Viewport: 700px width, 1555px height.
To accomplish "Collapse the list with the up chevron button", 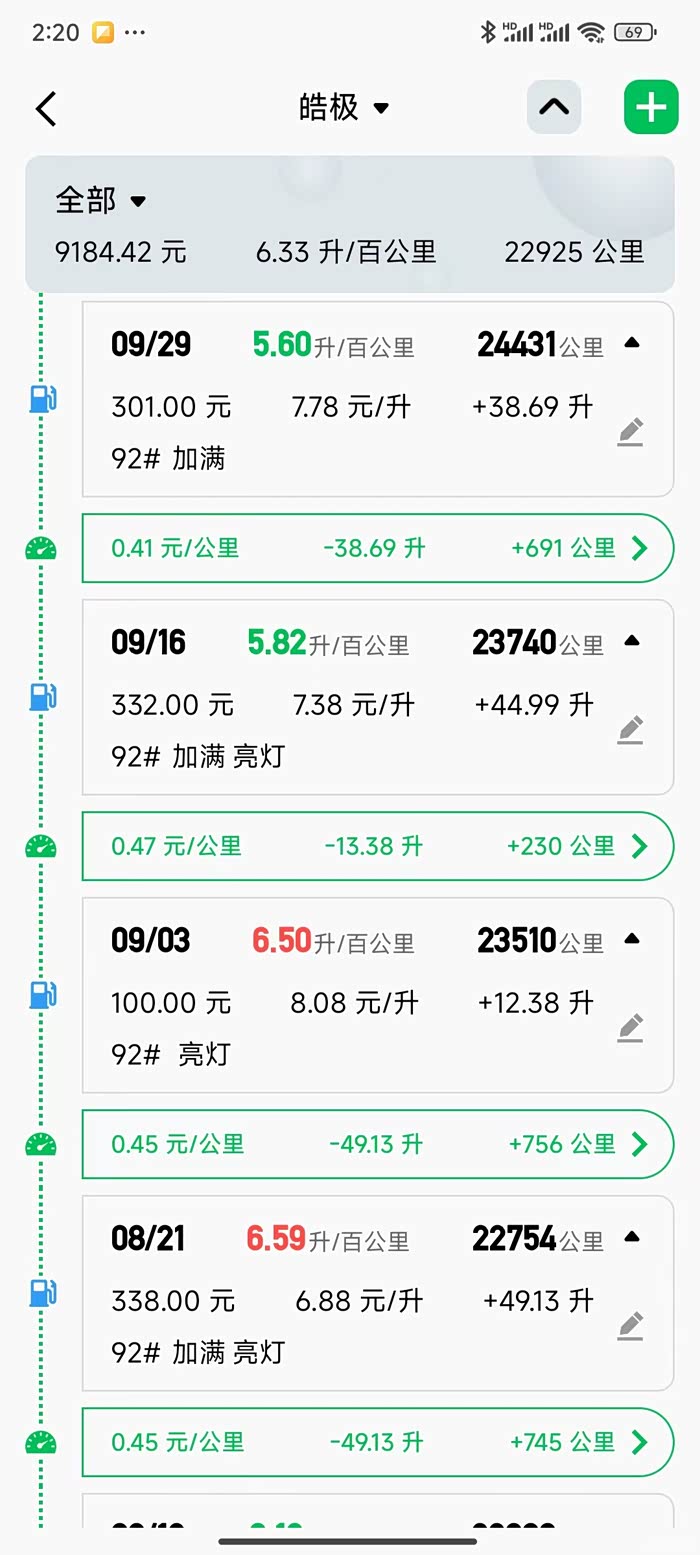I will coord(554,107).
